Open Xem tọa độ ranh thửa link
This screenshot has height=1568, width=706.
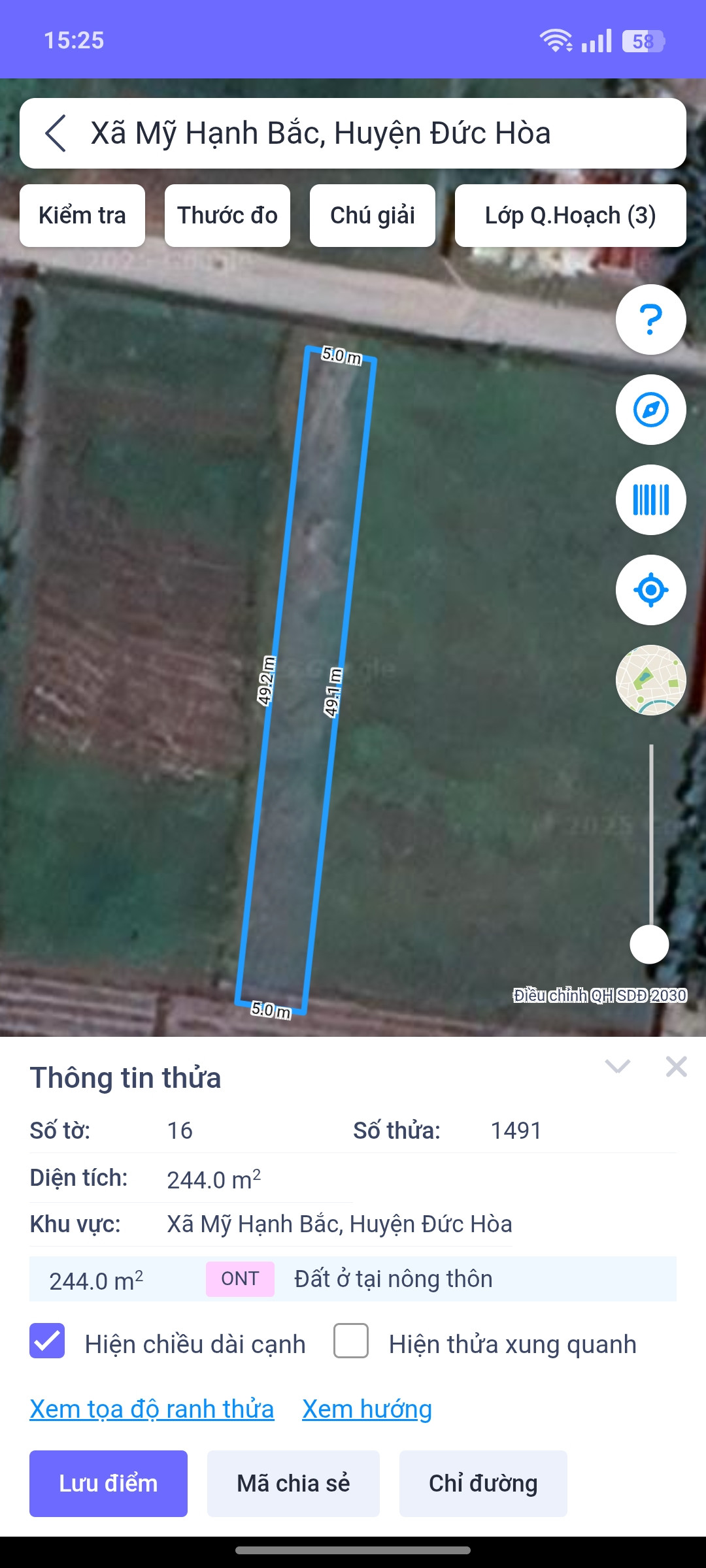pyautogui.click(x=152, y=1409)
